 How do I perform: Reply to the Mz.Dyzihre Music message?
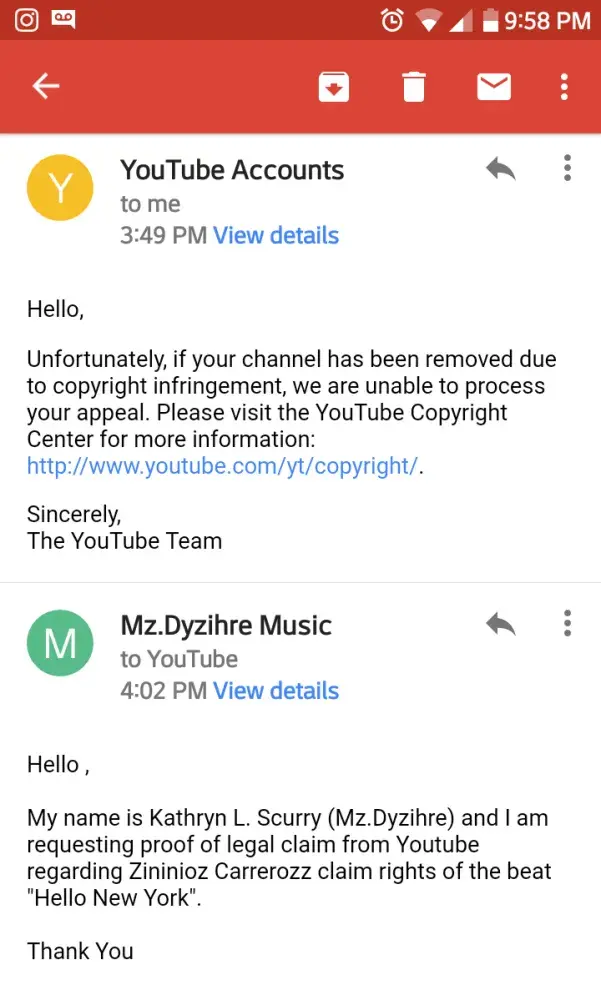coord(500,625)
